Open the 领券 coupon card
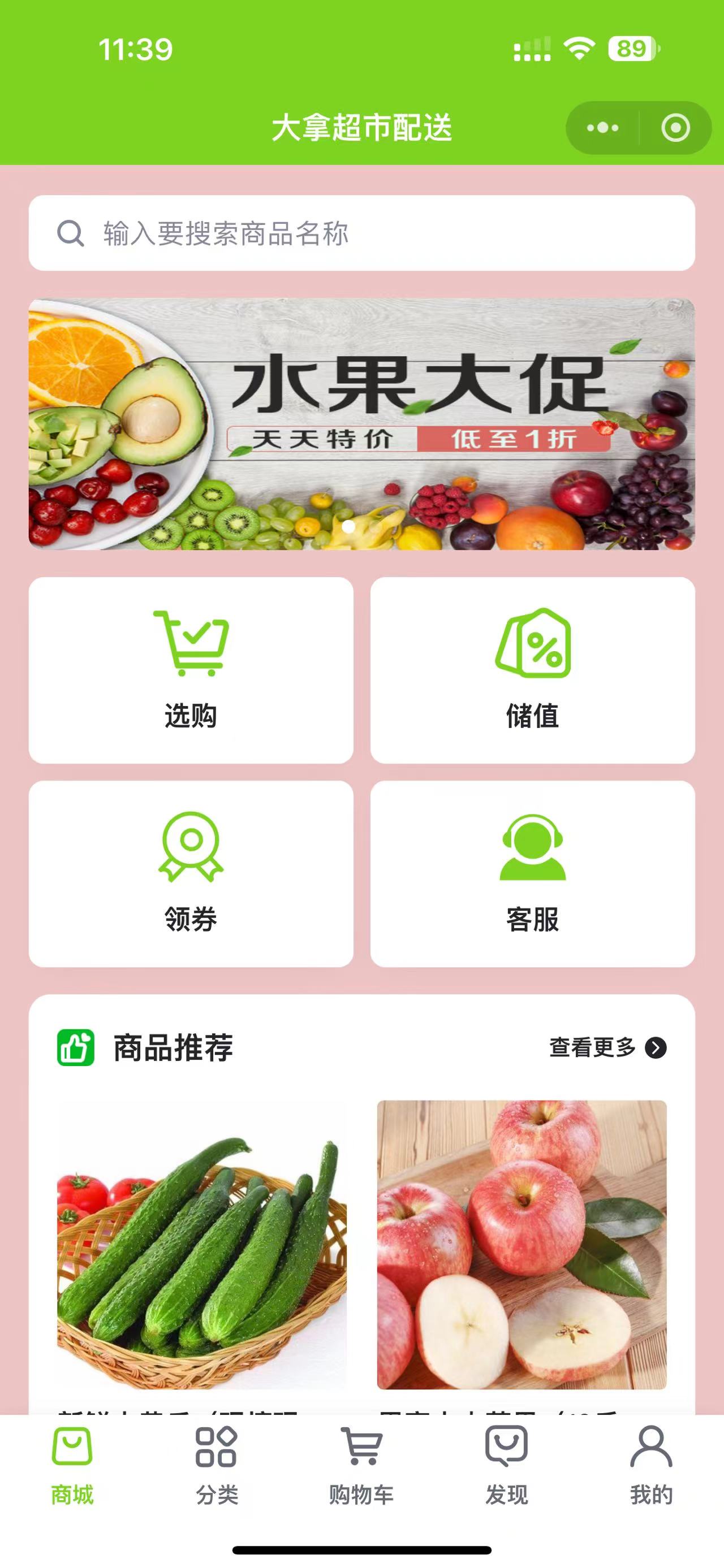The image size is (724, 1568). [x=191, y=873]
